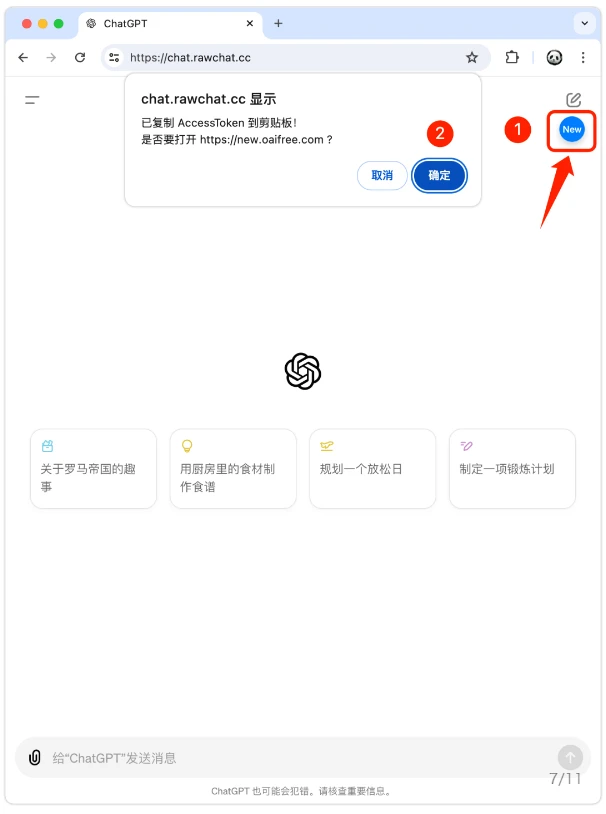606x814 pixels.
Task: Open the browser three-dot menu
Action: [x=583, y=58]
